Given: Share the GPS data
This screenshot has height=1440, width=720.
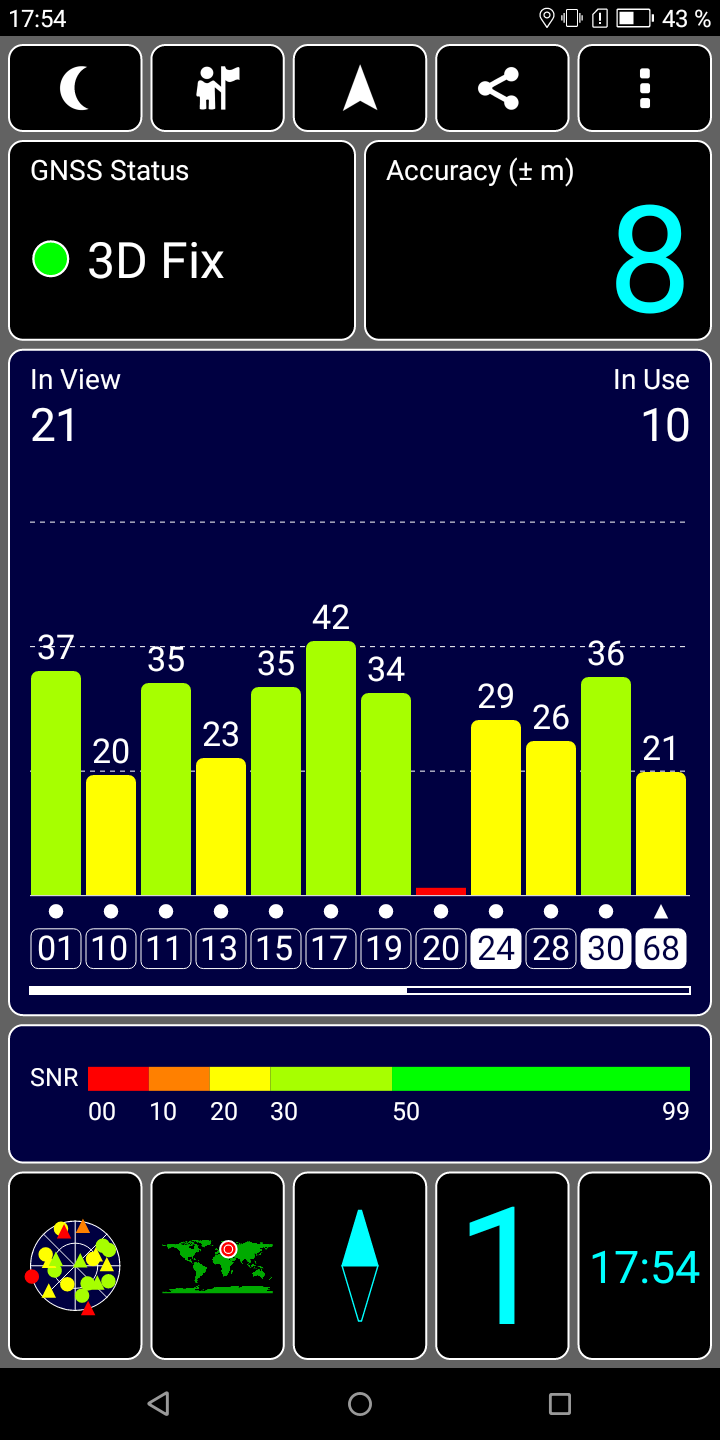Looking at the screenshot, I should 502,88.
